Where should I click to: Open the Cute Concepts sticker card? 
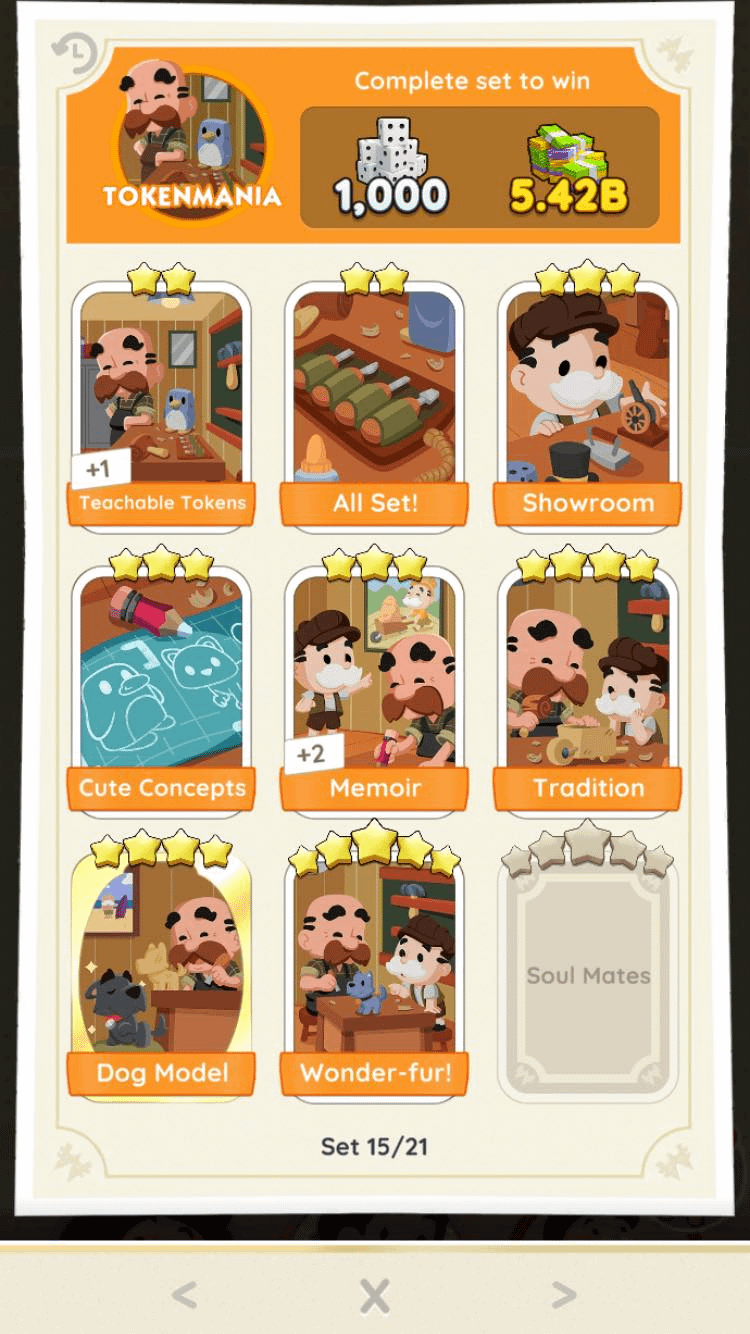(162, 685)
